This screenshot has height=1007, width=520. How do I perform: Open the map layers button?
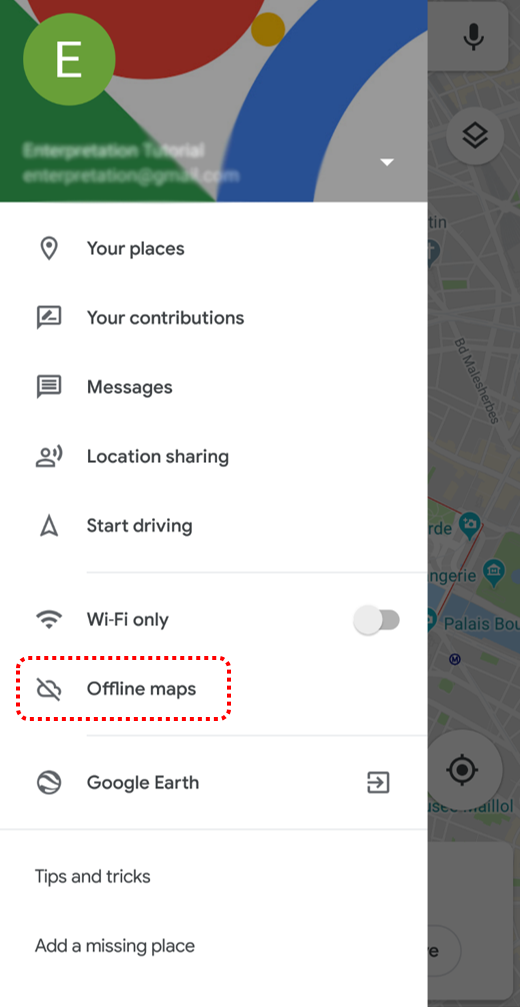coord(475,136)
